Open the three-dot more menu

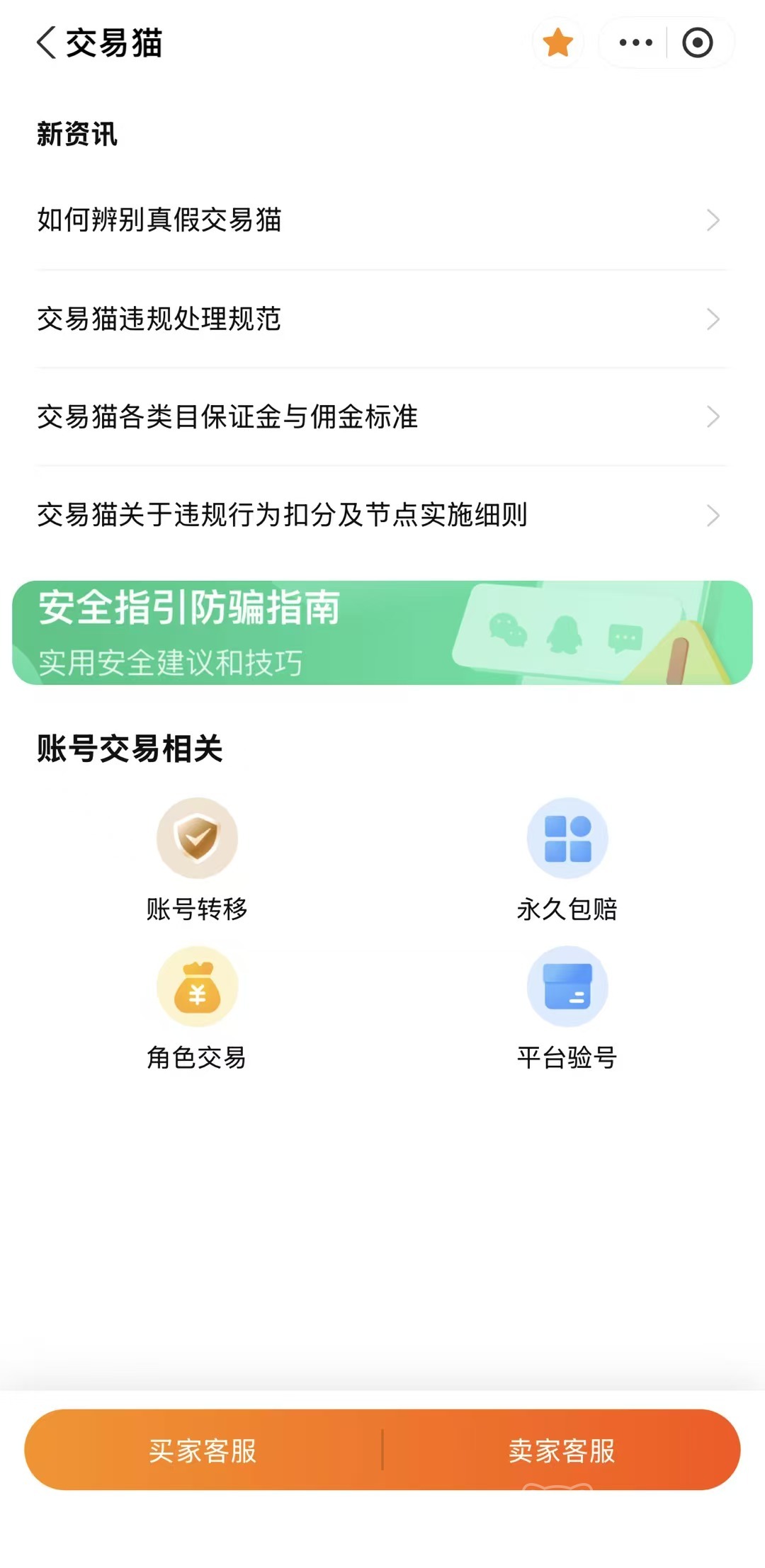[x=635, y=42]
